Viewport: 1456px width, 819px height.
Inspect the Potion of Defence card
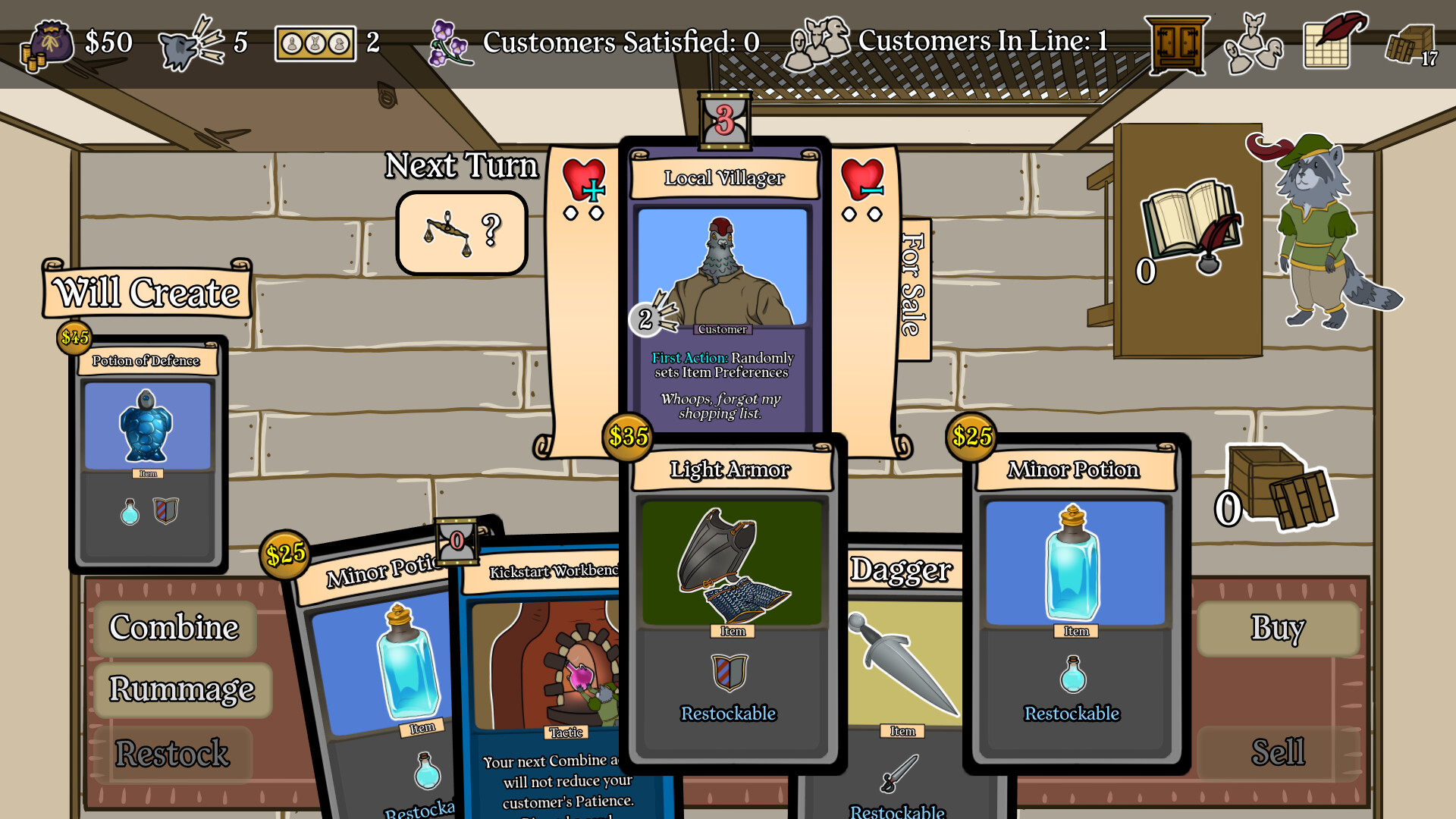pos(148,455)
